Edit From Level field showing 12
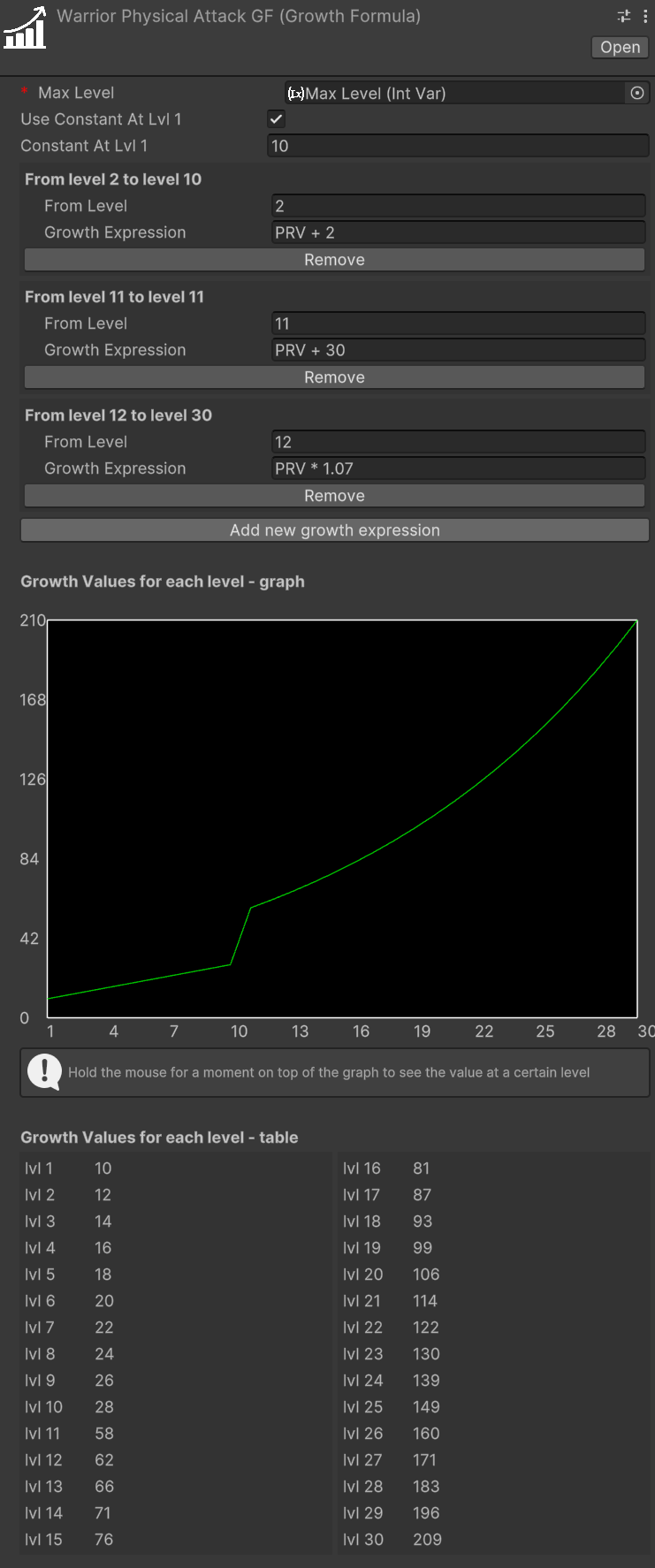 pyautogui.click(x=458, y=442)
